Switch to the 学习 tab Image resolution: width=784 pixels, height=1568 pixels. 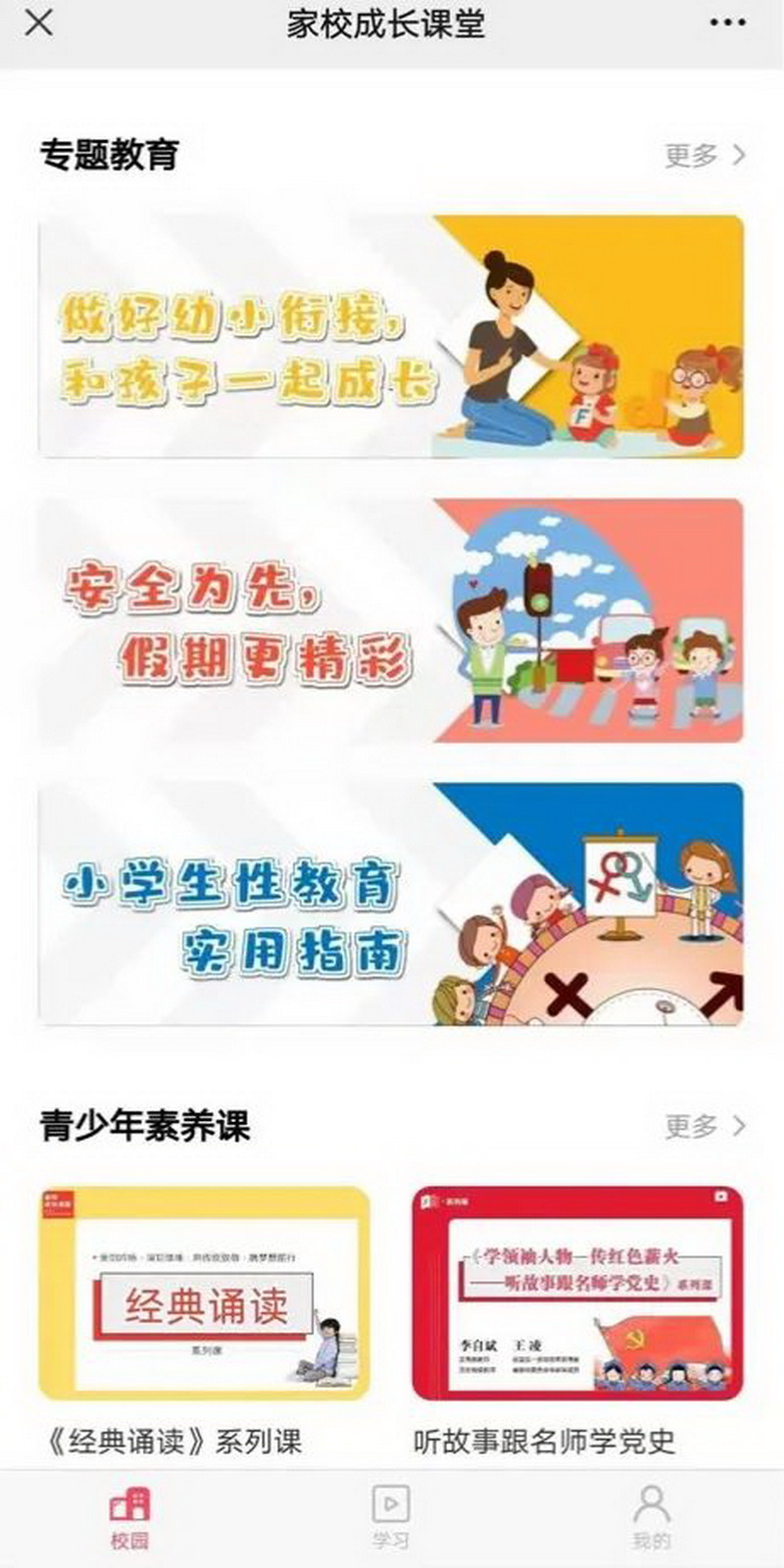tap(390, 1517)
